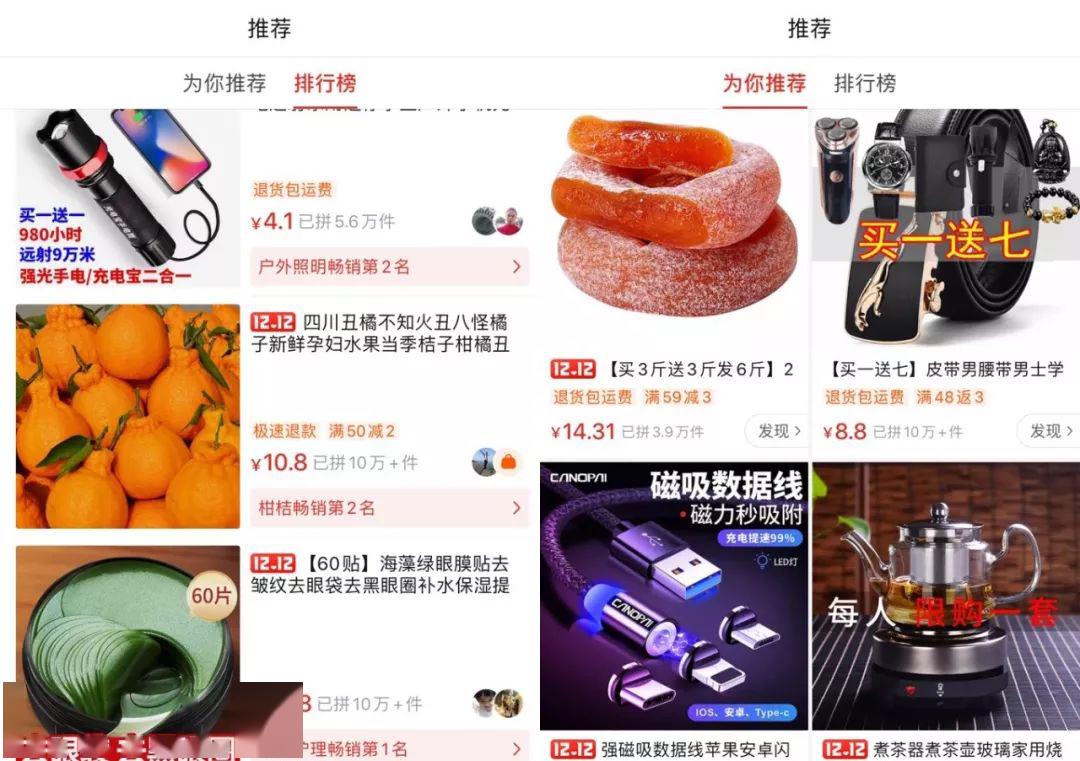Tap 发现 on the ¥14.31 persimmon item
1080x761 pixels.
tap(778, 431)
